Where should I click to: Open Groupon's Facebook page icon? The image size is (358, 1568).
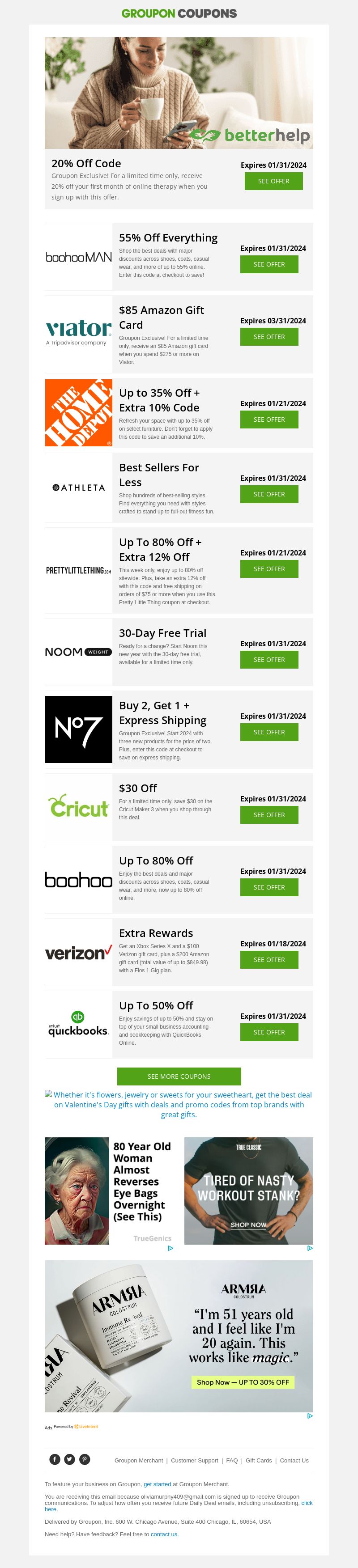55,1459
